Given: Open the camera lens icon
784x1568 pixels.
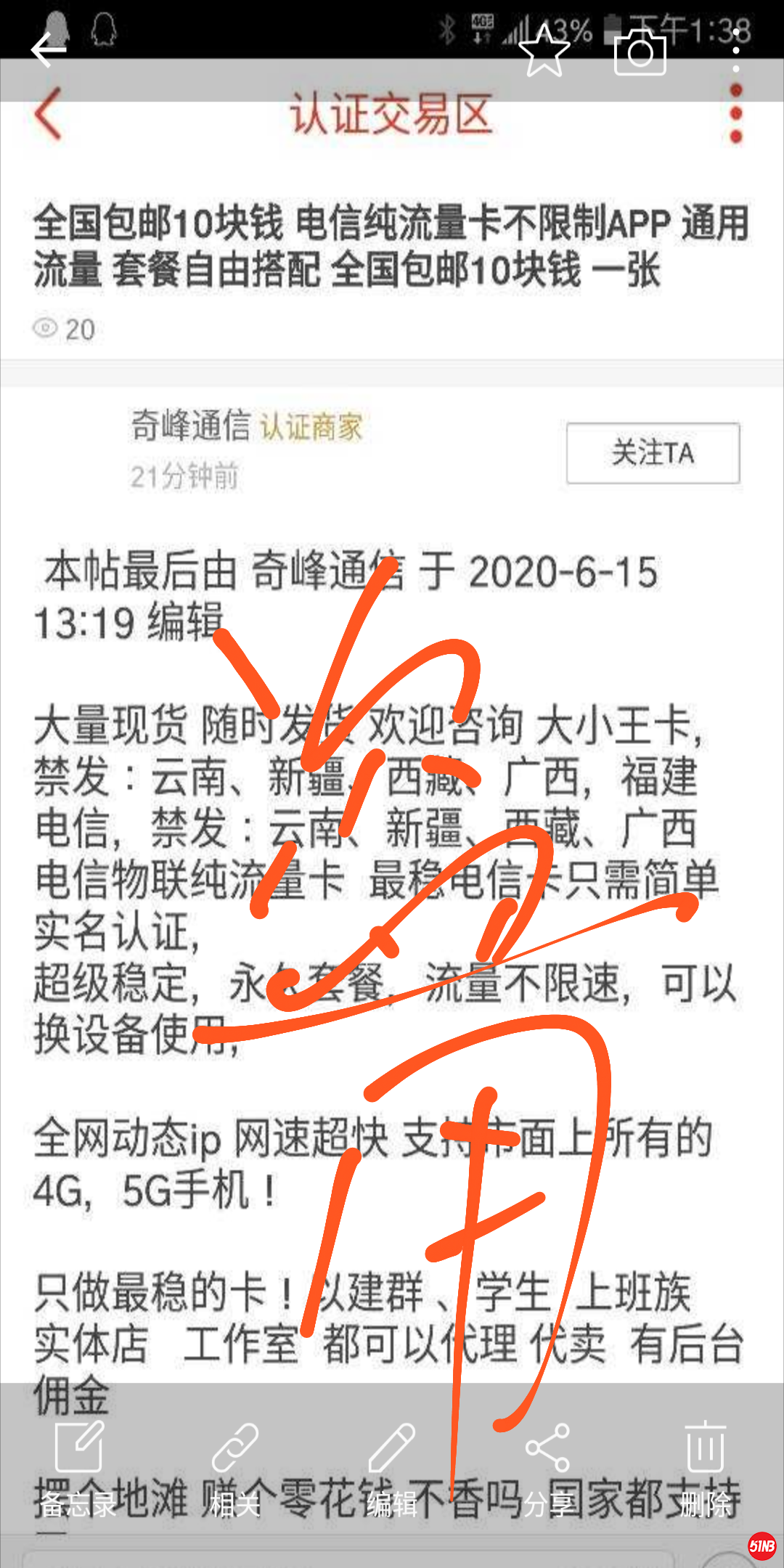Looking at the screenshot, I should tap(640, 52).
